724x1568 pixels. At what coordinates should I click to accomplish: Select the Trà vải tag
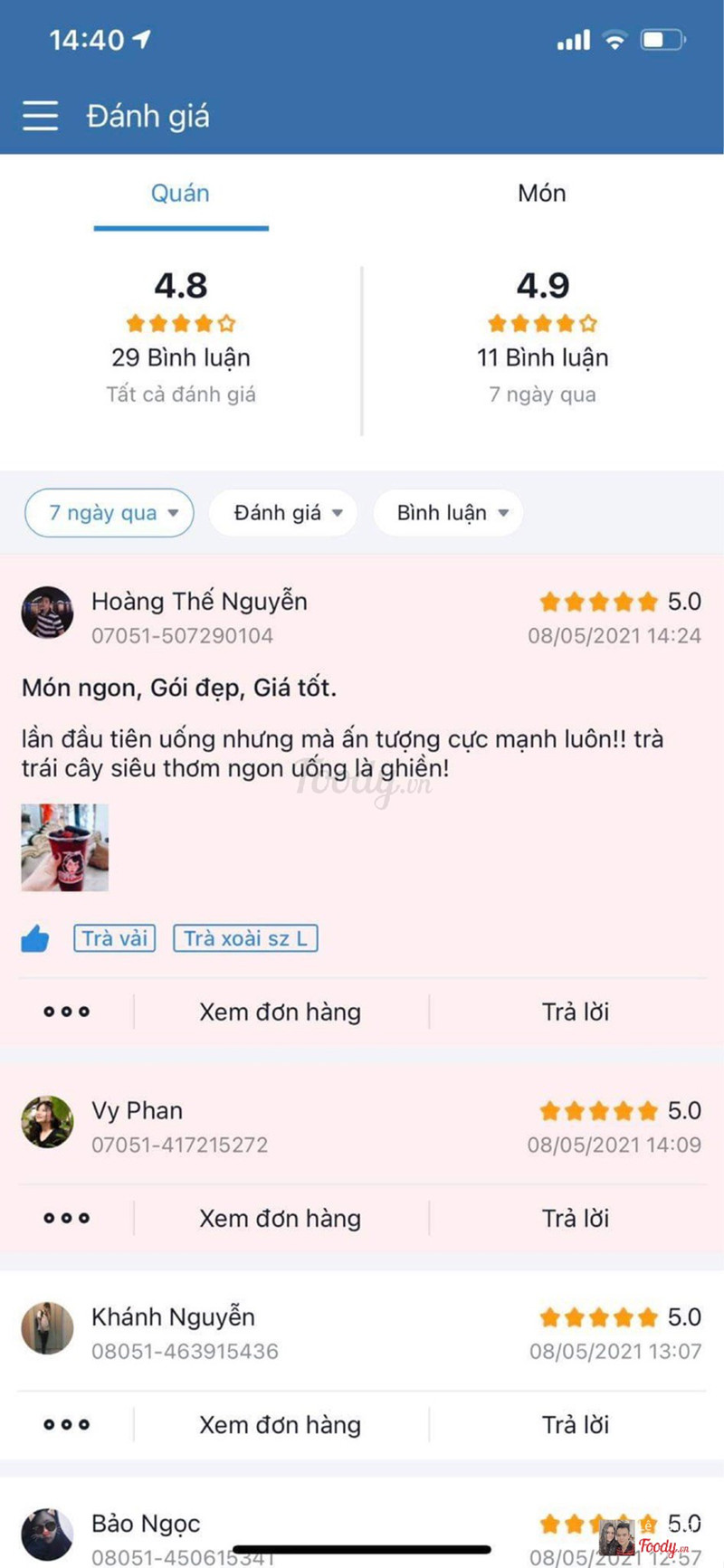(115, 938)
